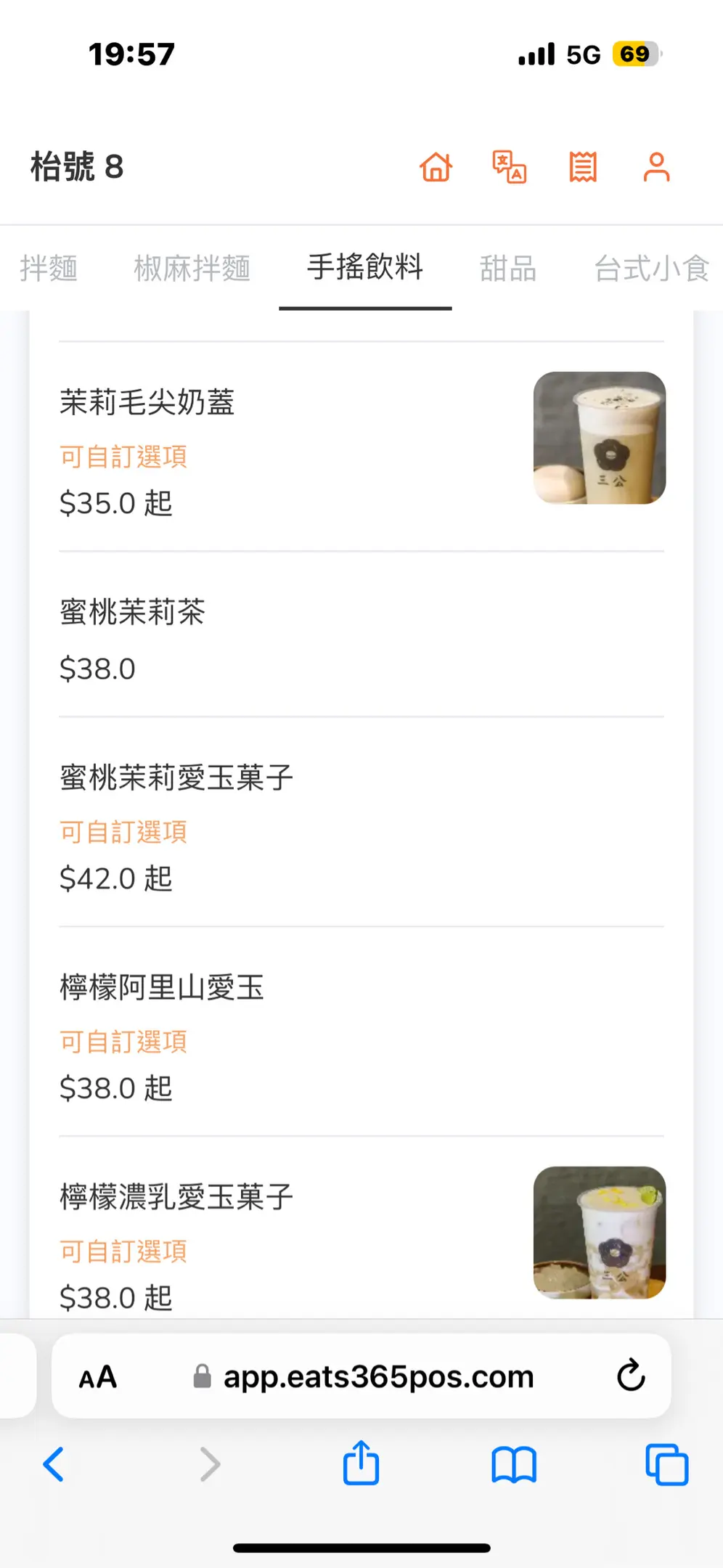Open the user account icon
Screen dimensions: 723x1568
tap(656, 167)
